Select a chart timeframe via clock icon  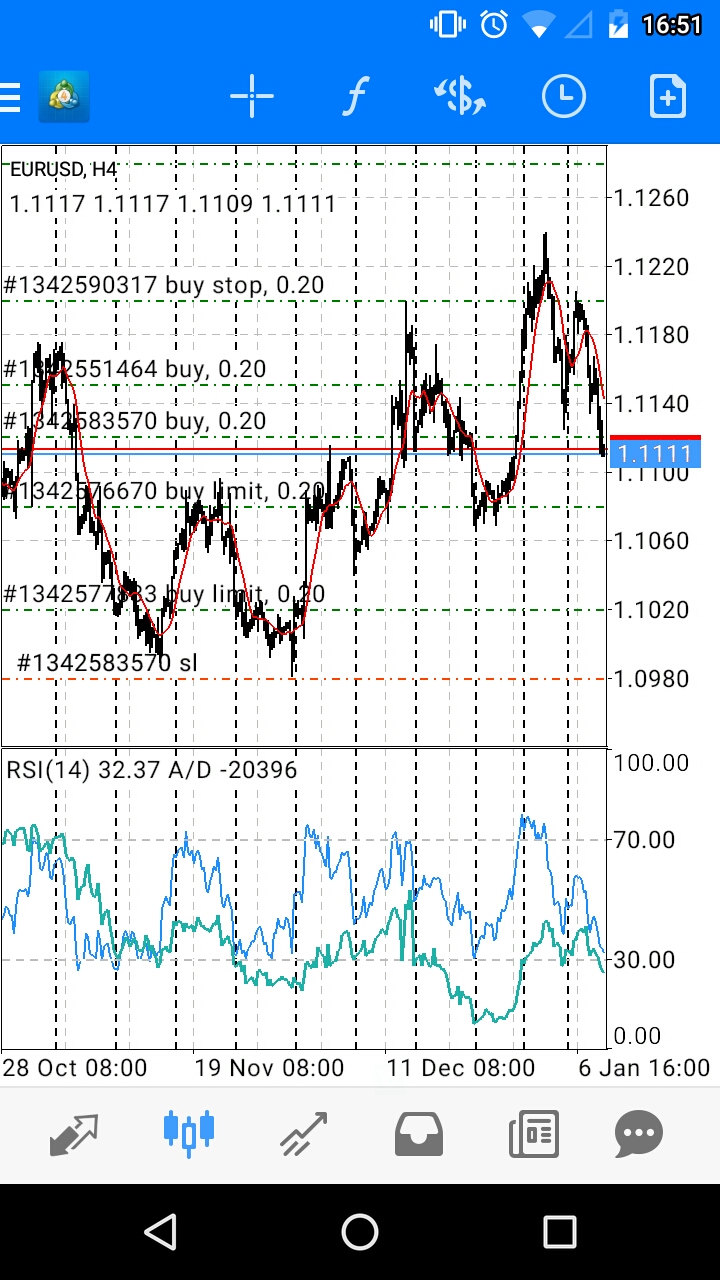(x=564, y=97)
